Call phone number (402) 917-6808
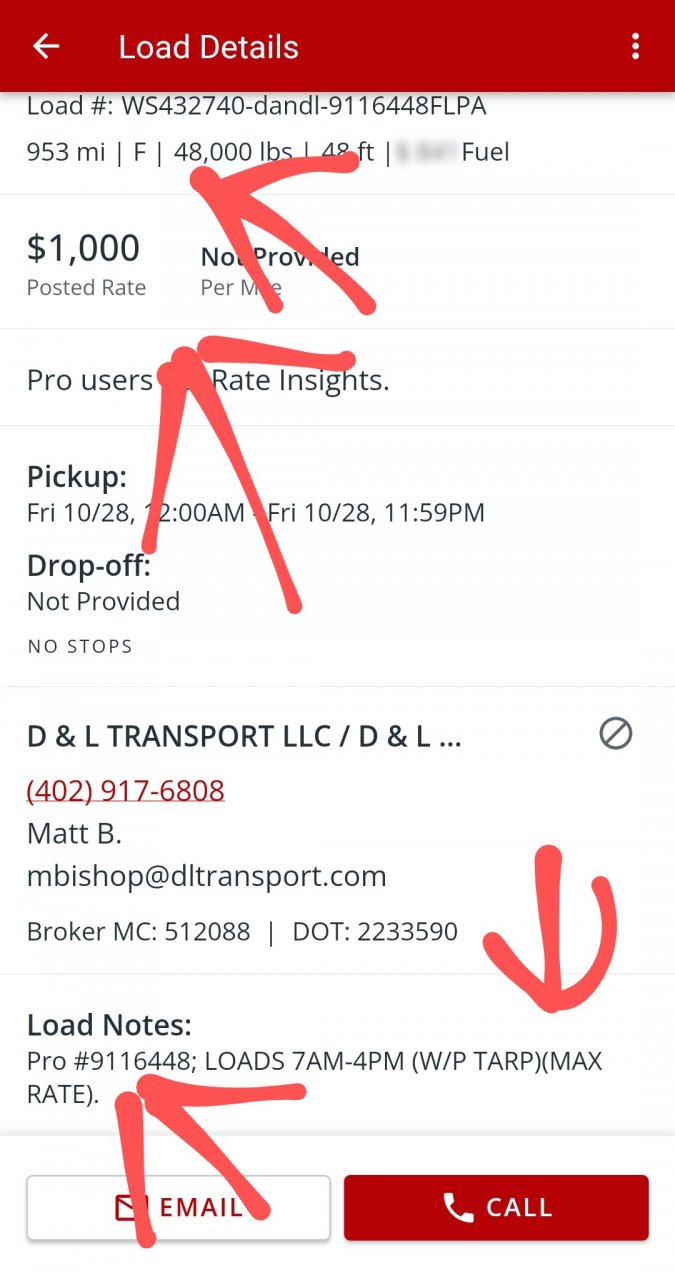The width and height of the screenshot is (675, 1280). click(x=125, y=791)
